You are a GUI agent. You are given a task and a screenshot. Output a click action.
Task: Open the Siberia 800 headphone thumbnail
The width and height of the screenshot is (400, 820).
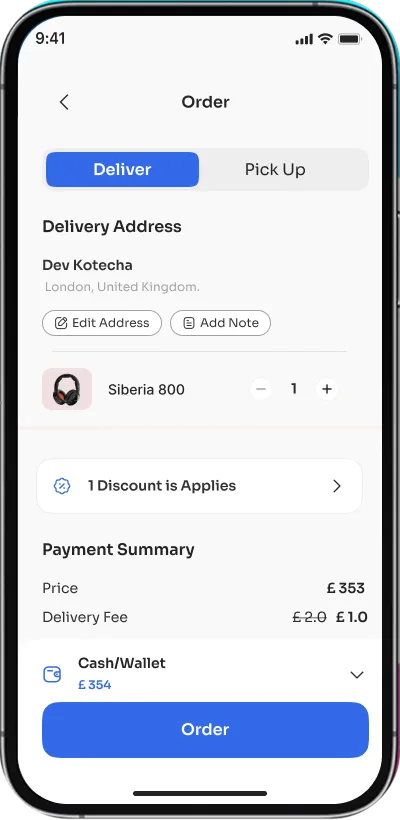point(67,389)
